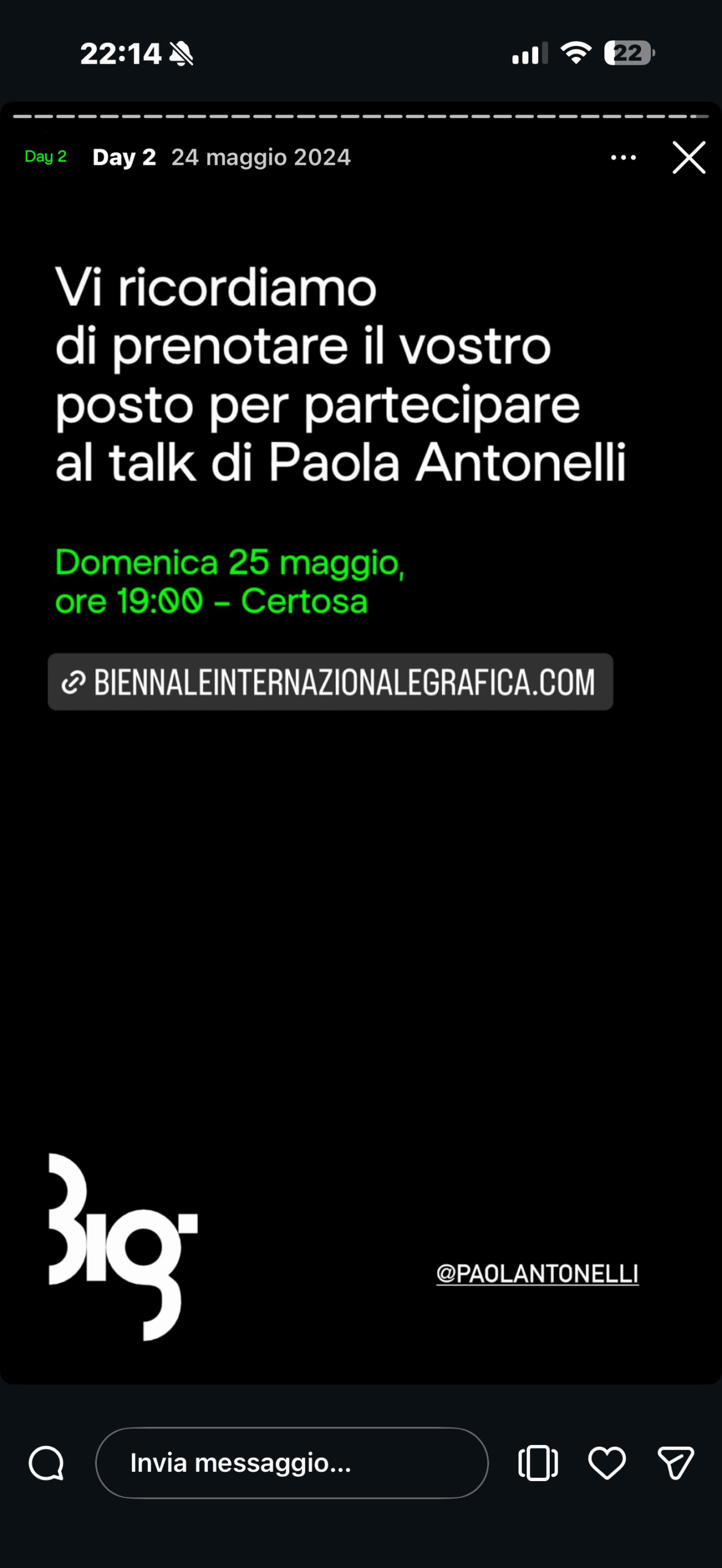Close the story with the X
The image size is (722, 1568).
coord(689,157)
